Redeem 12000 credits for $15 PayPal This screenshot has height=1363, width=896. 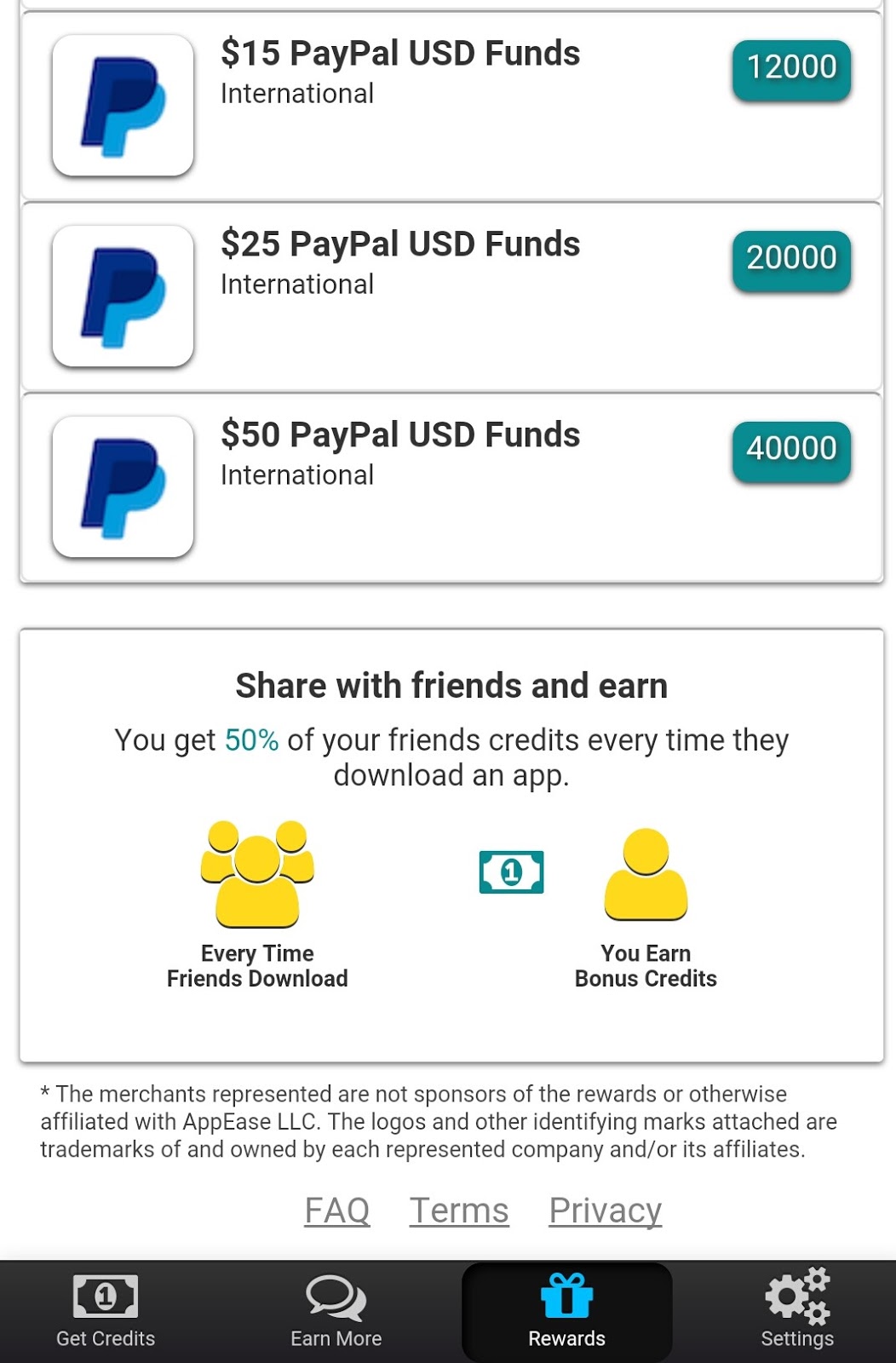[x=791, y=68]
